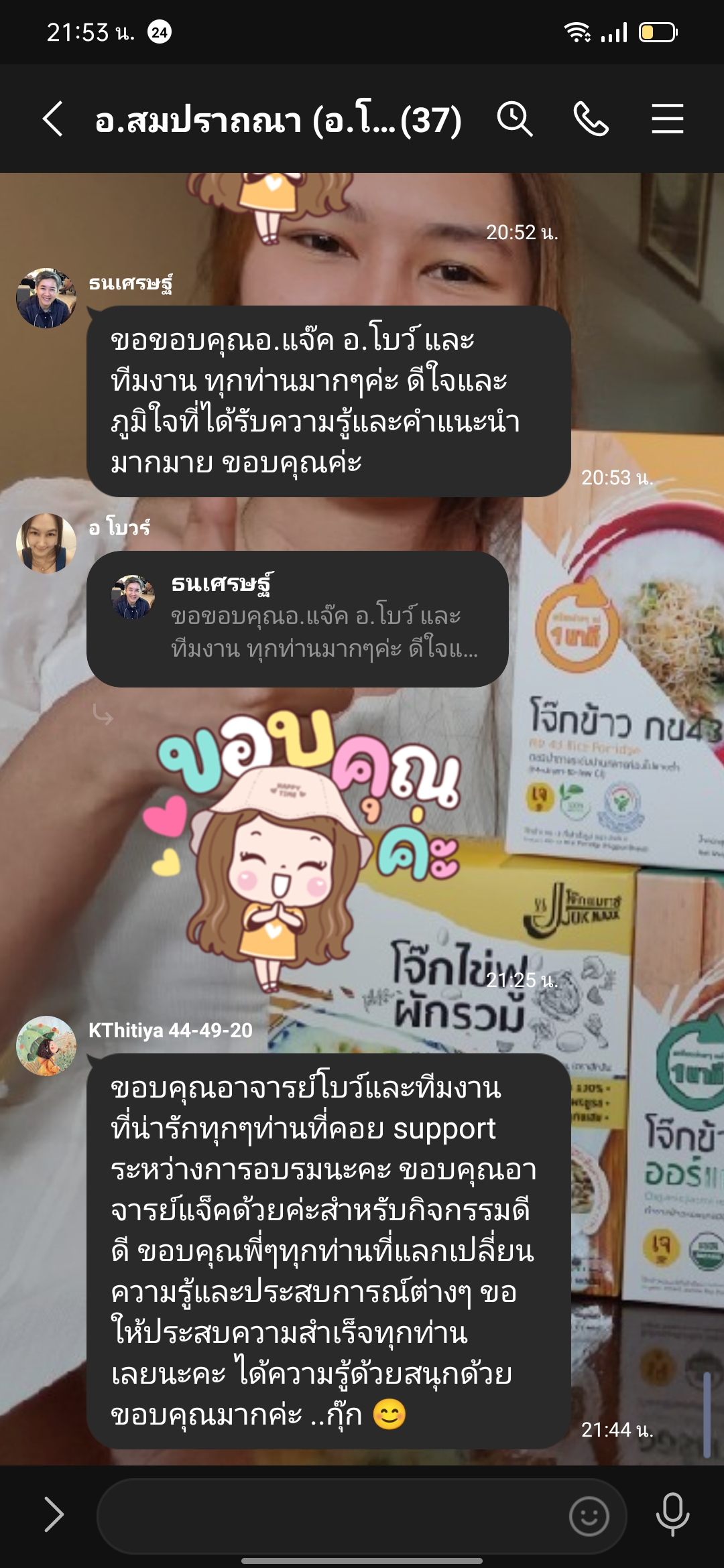Jump to the quoted ธนเศรษฐ์ message
The image size is (724, 1568).
pyautogui.click(x=297, y=618)
